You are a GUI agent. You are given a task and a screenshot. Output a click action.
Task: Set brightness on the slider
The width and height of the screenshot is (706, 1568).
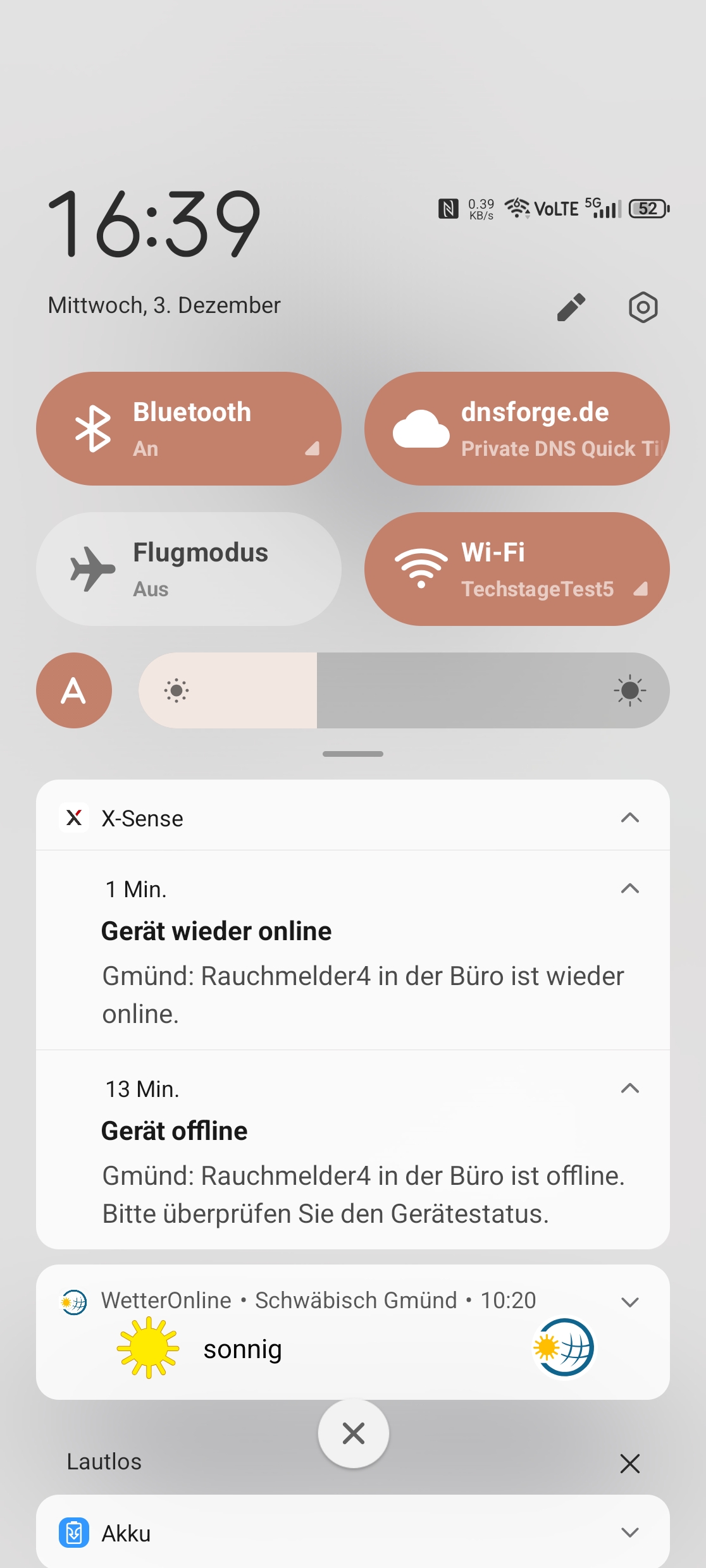[404, 690]
